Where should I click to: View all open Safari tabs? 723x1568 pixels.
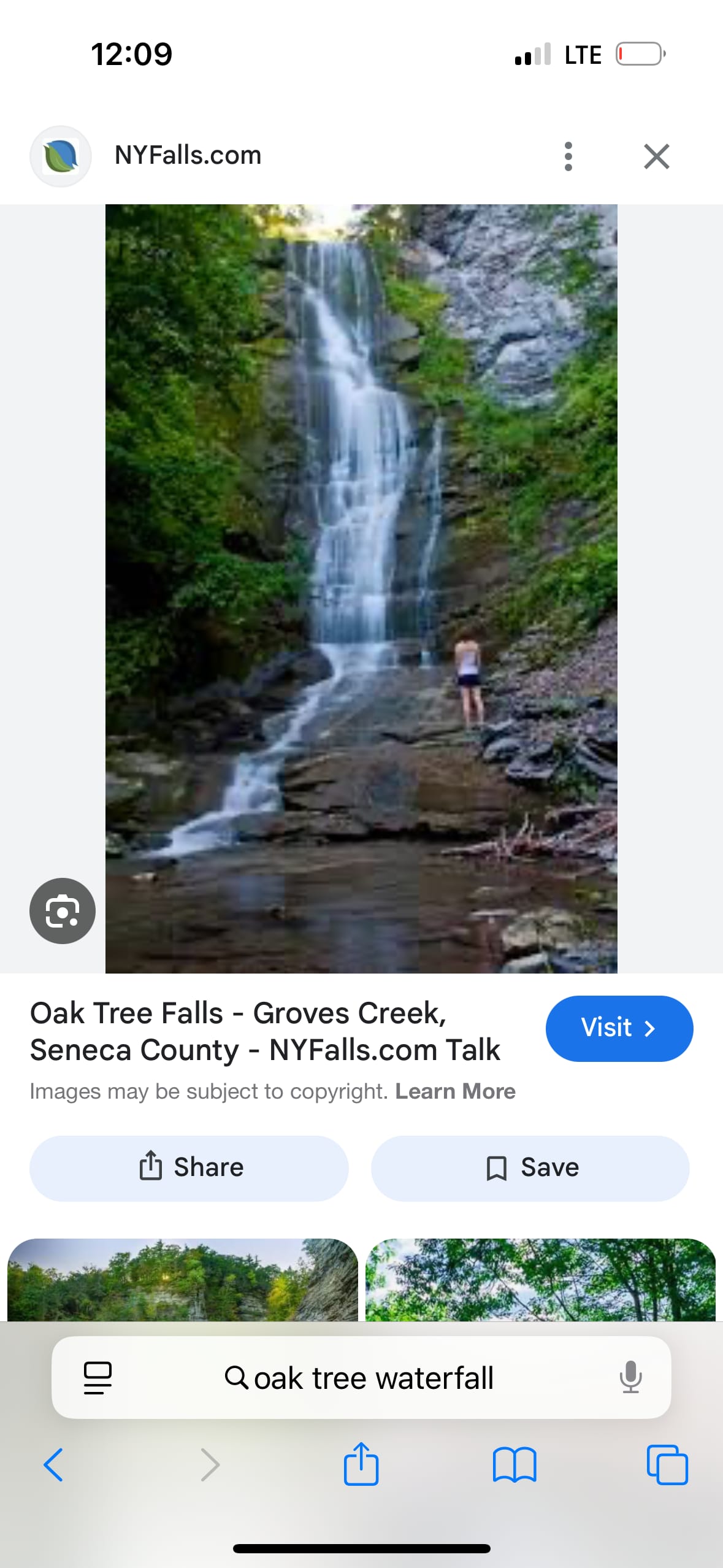tap(667, 1465)
